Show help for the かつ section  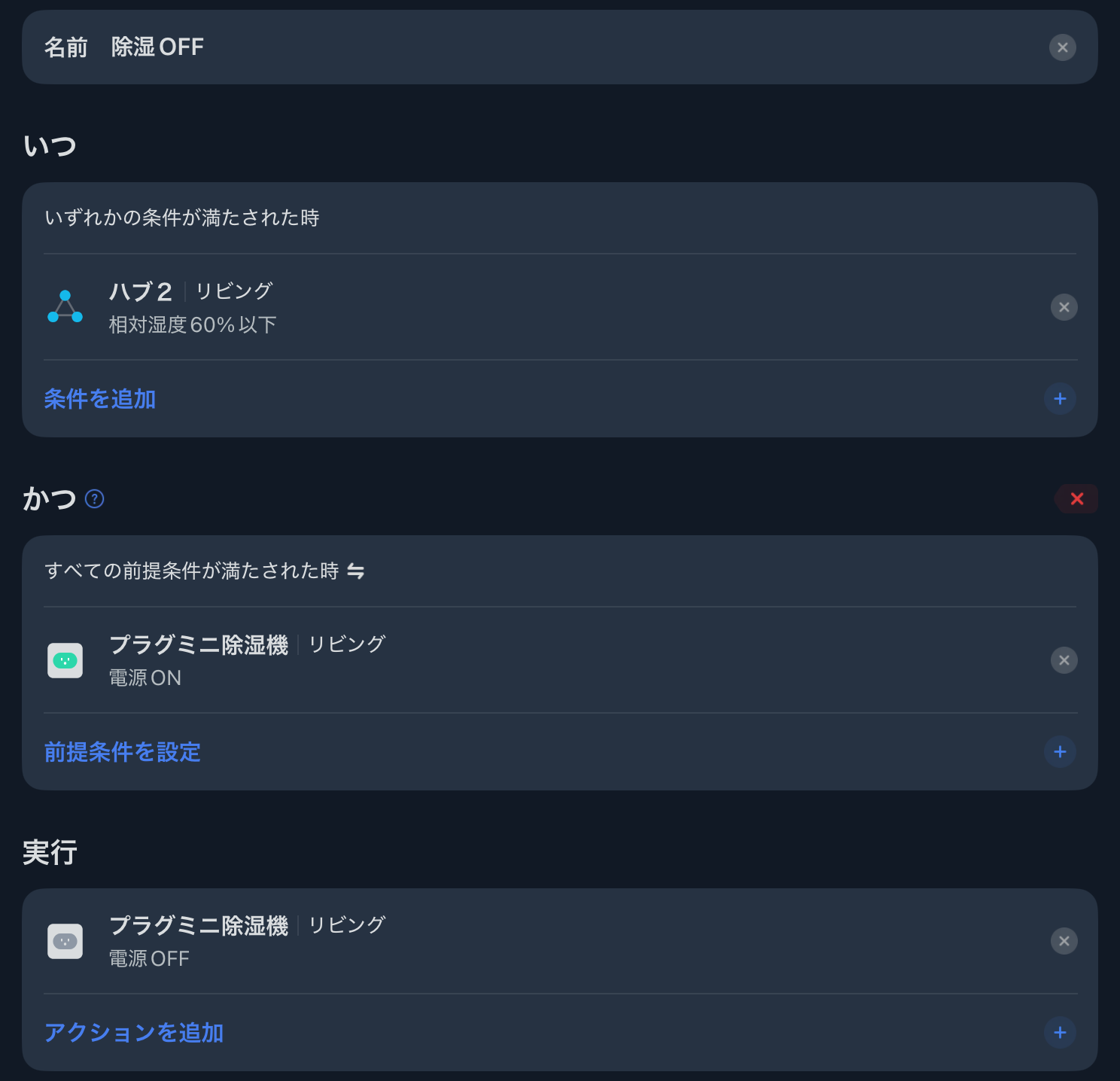[x=95, y=499]
